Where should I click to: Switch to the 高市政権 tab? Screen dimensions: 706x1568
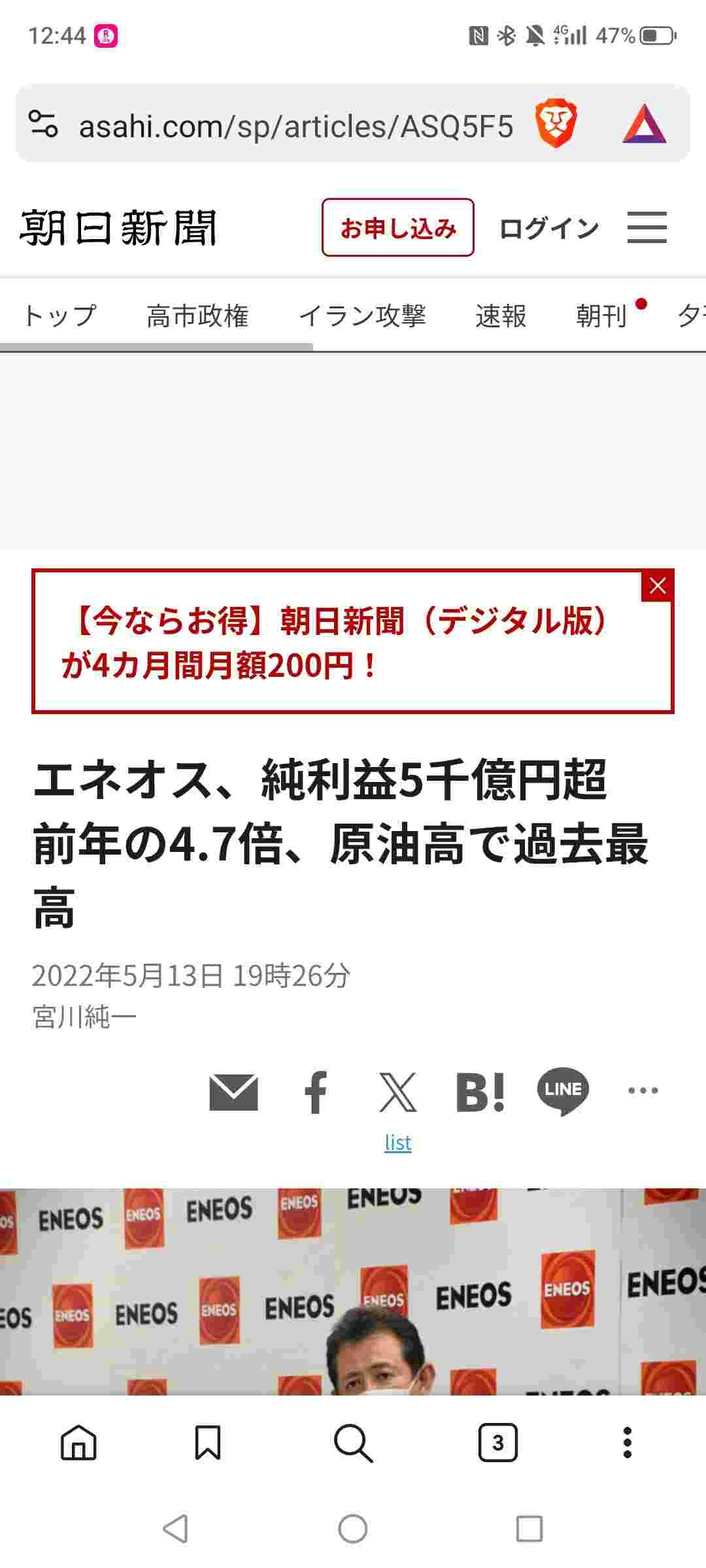(x=197, y=316)
